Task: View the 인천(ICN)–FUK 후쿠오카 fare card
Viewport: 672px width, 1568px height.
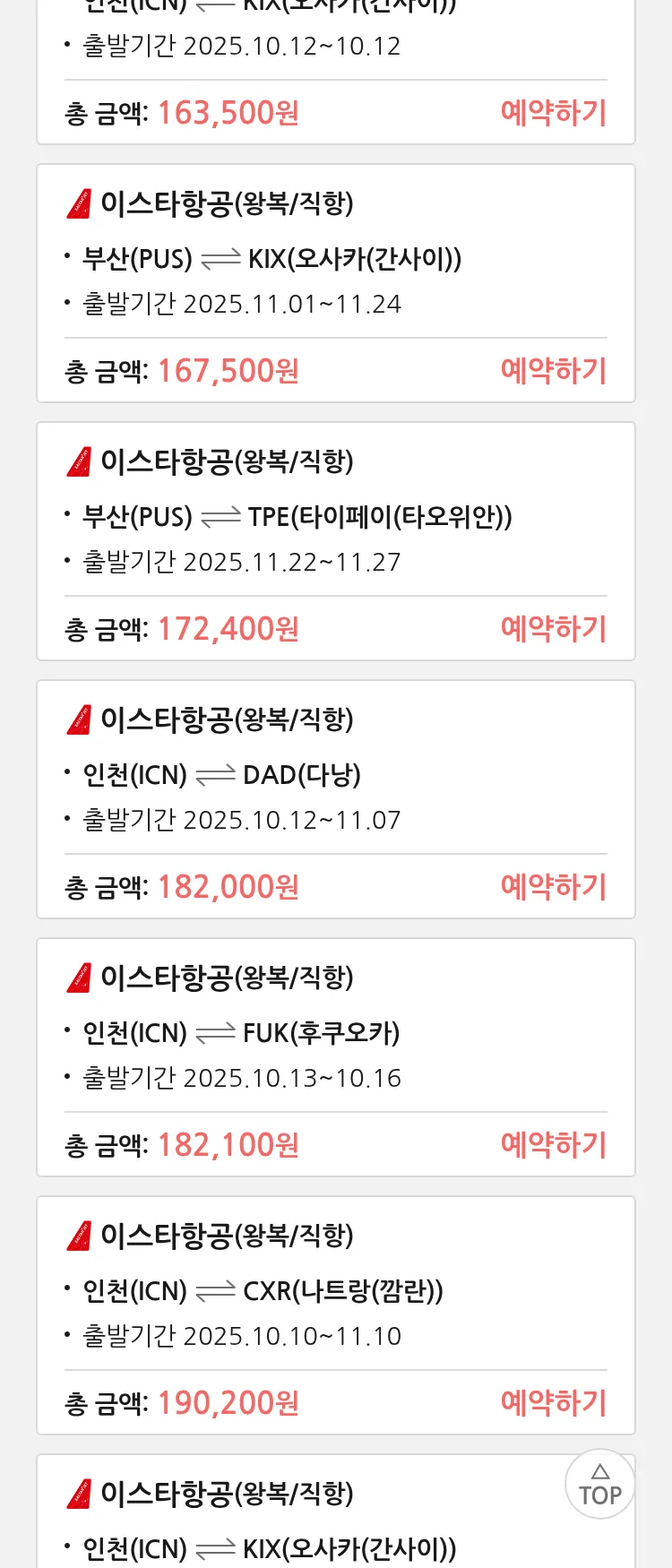Action: [x=335, y=1034]
